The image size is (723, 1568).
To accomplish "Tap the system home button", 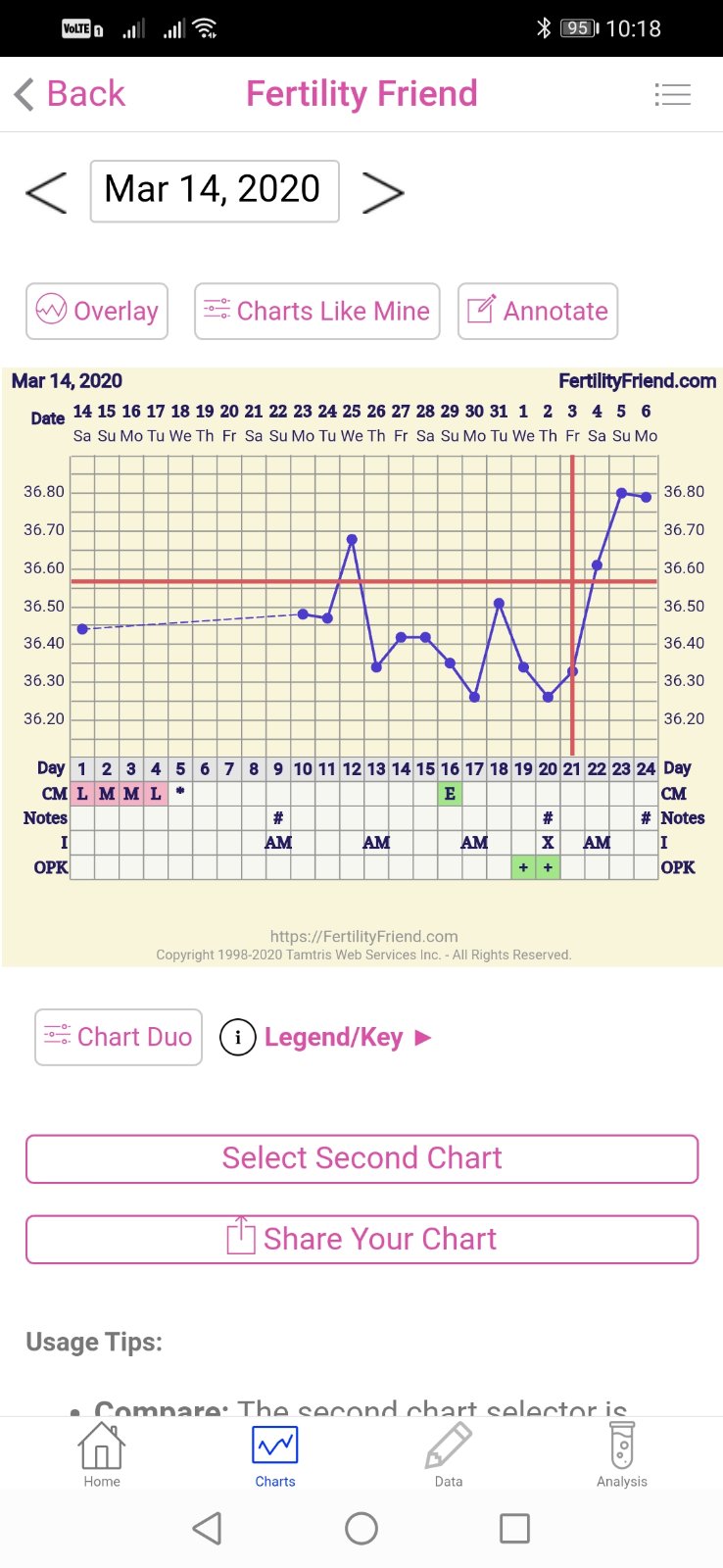I will [361, 1528].
